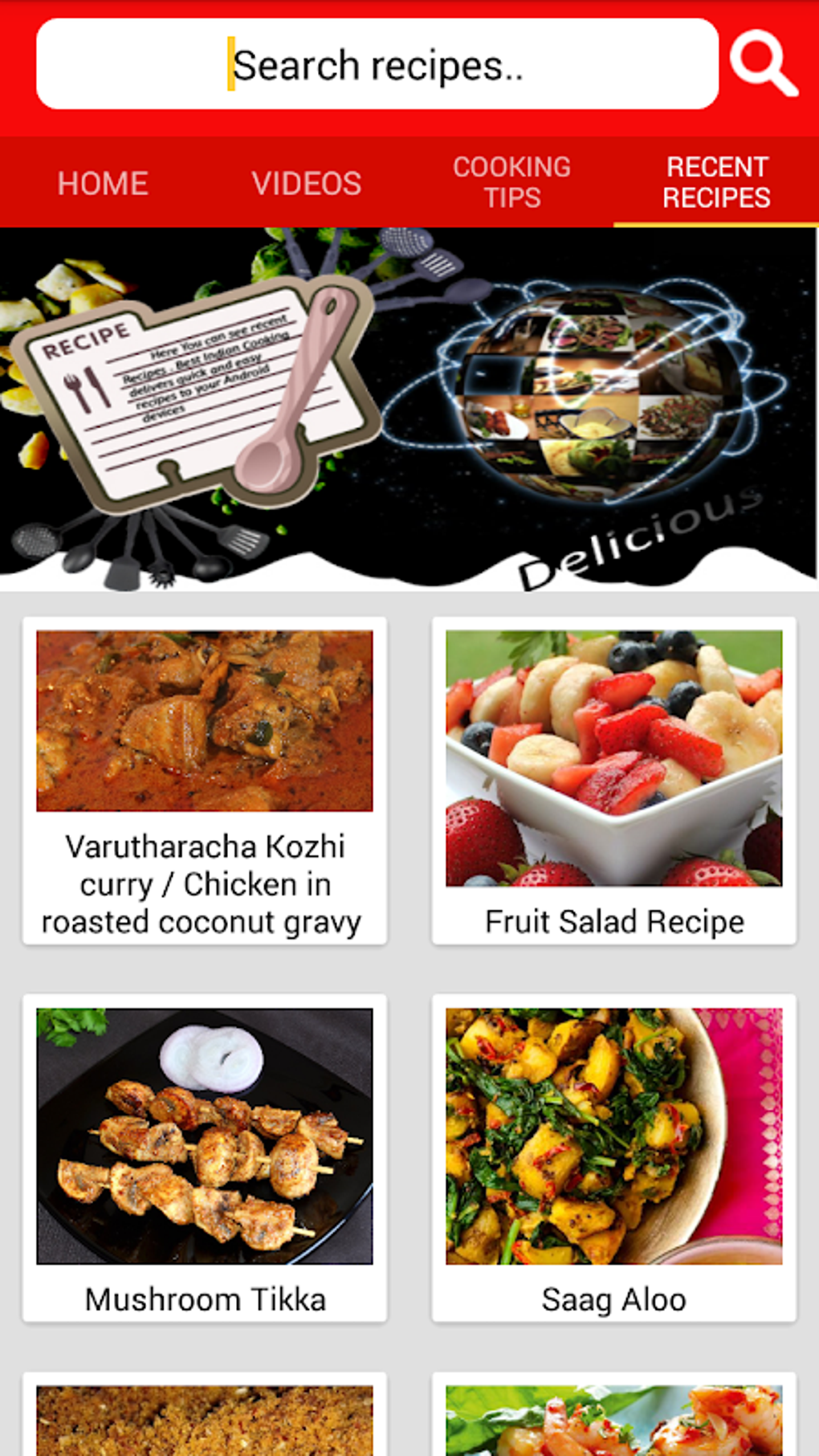View the Saag Aloo recipe
Image resolution: width=819 pixels, height=1456 pixels.
[614, 1158]
